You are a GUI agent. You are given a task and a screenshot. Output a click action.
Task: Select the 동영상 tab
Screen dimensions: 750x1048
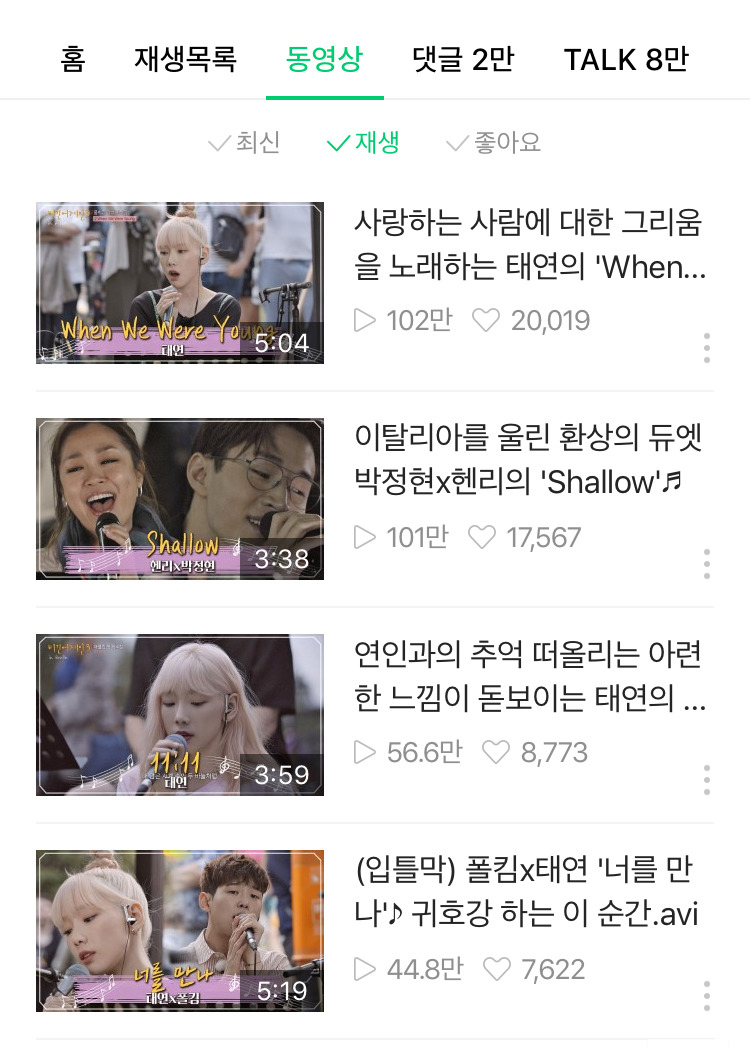pyautogui.click(x=324, y=59)
